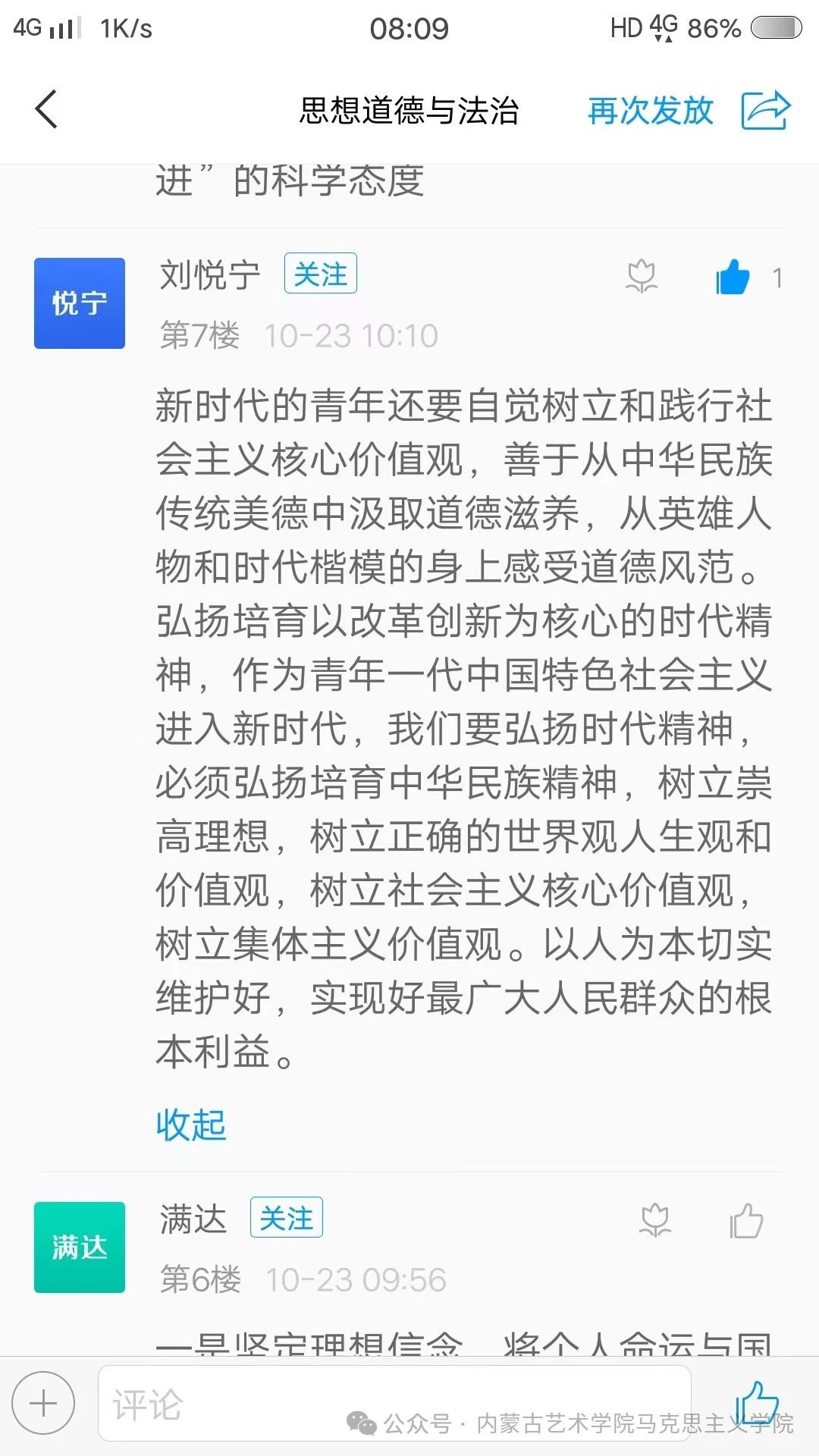
Task: Follow 满达 via the 关注 button
Action: pos(286,1217)
